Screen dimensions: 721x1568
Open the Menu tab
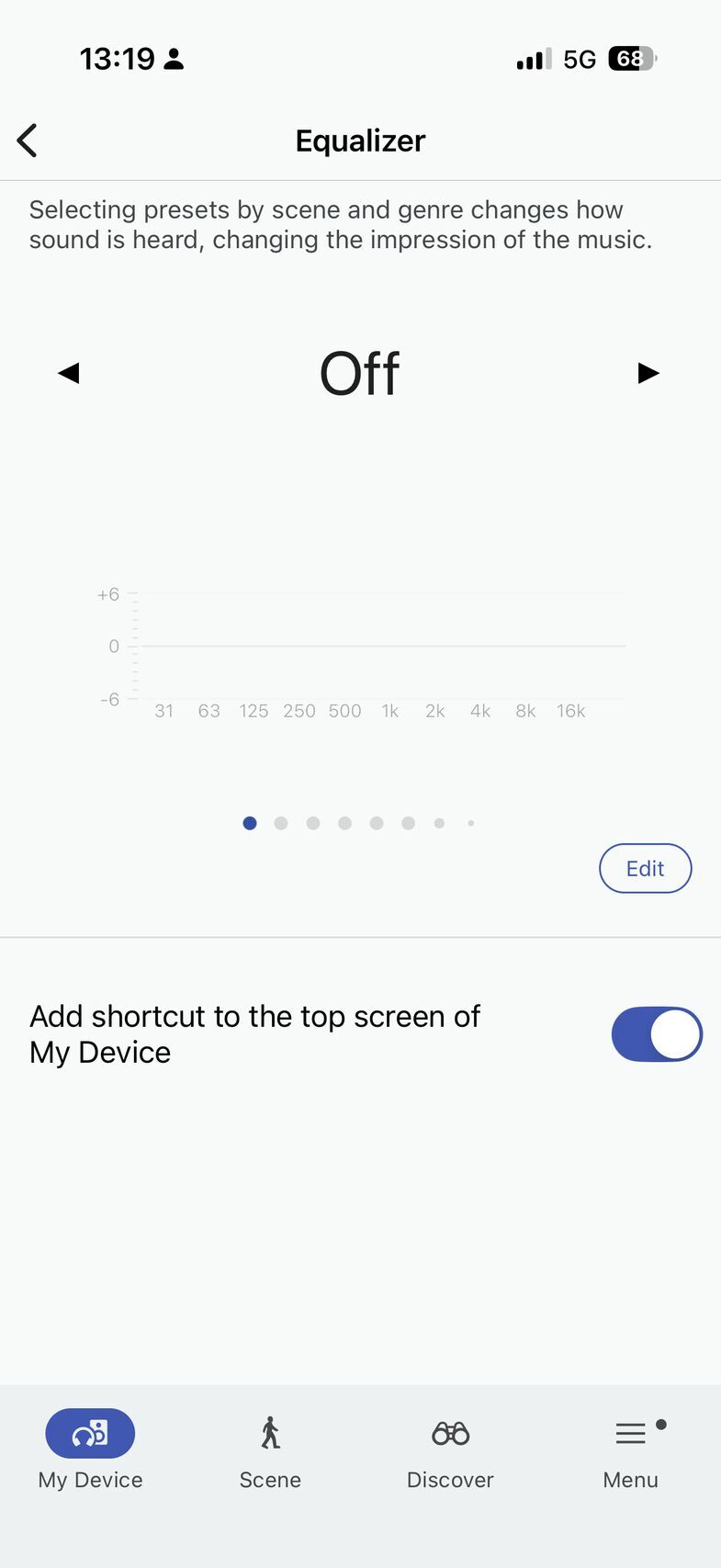tap(631, 1449)
